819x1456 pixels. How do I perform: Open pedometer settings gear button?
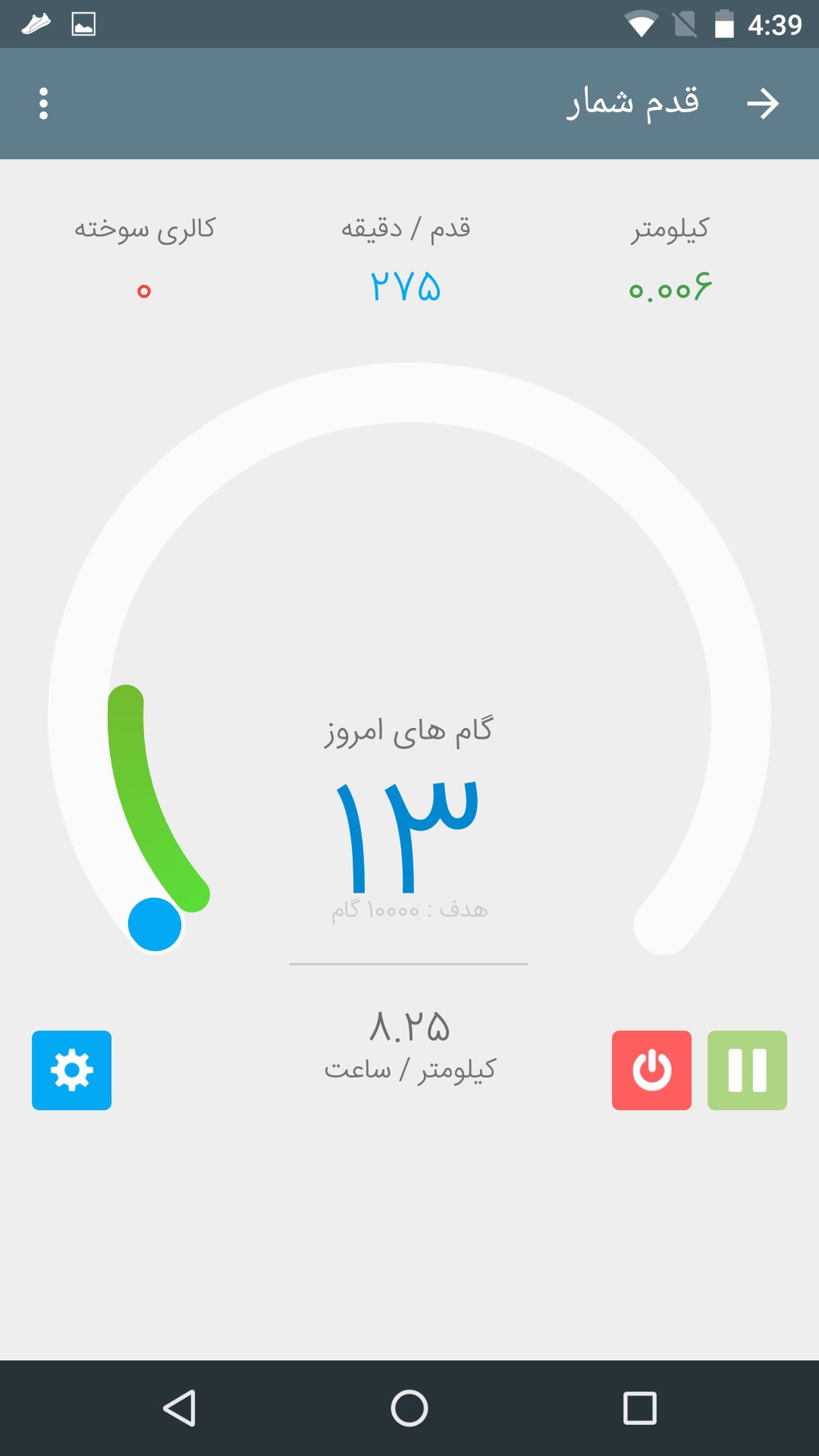71,1070
